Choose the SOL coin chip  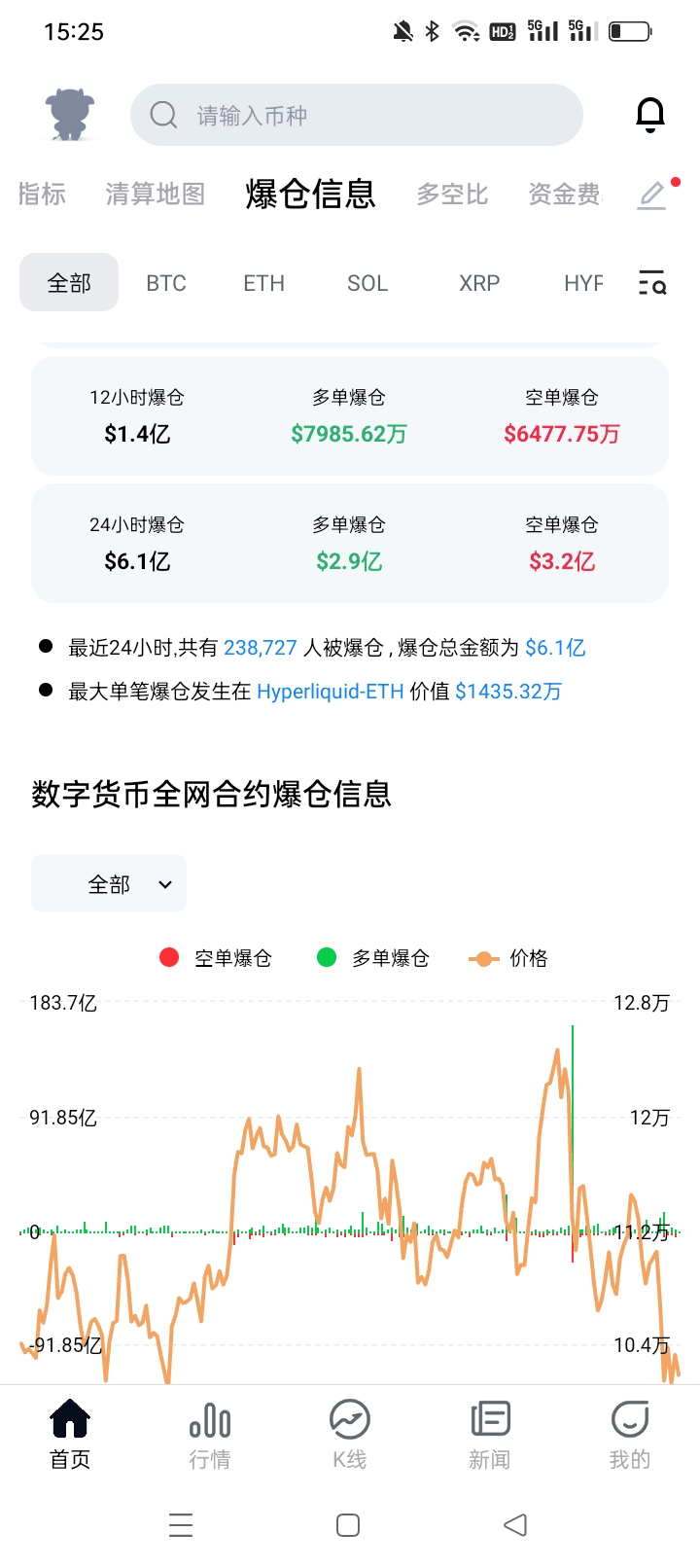[367, 283]
